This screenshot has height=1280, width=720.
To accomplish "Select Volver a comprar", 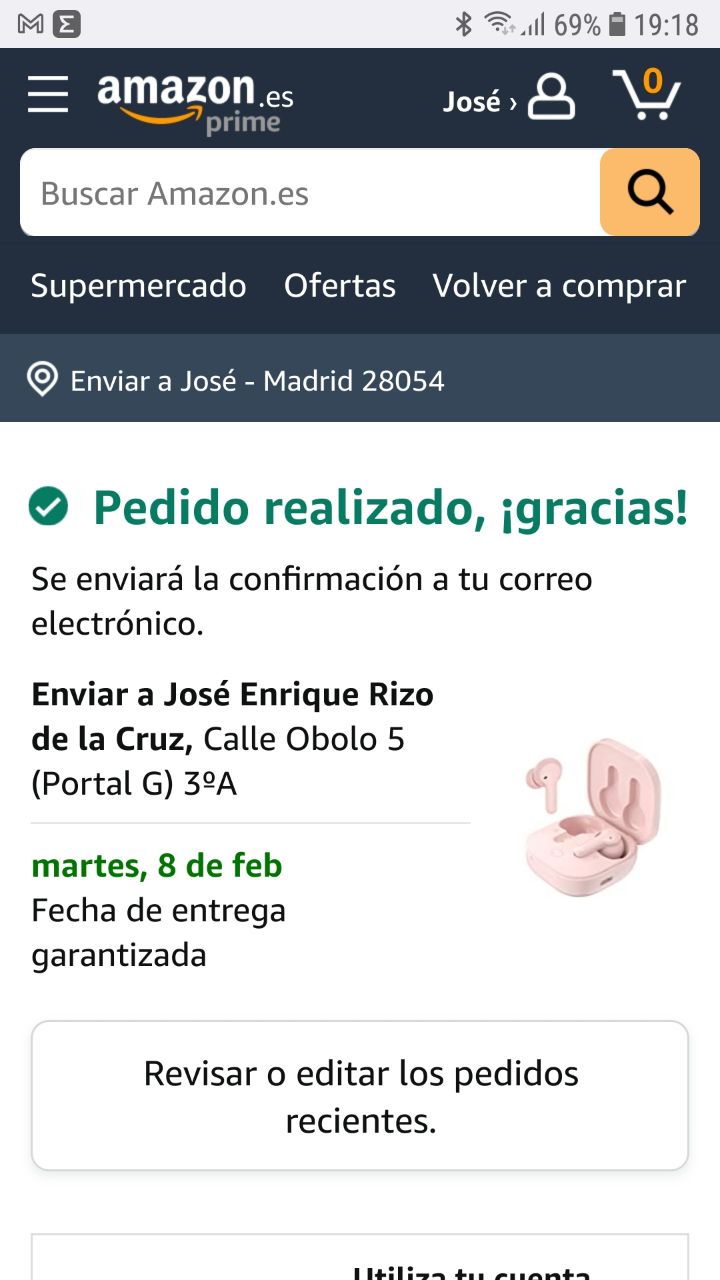I will (559, 286).
